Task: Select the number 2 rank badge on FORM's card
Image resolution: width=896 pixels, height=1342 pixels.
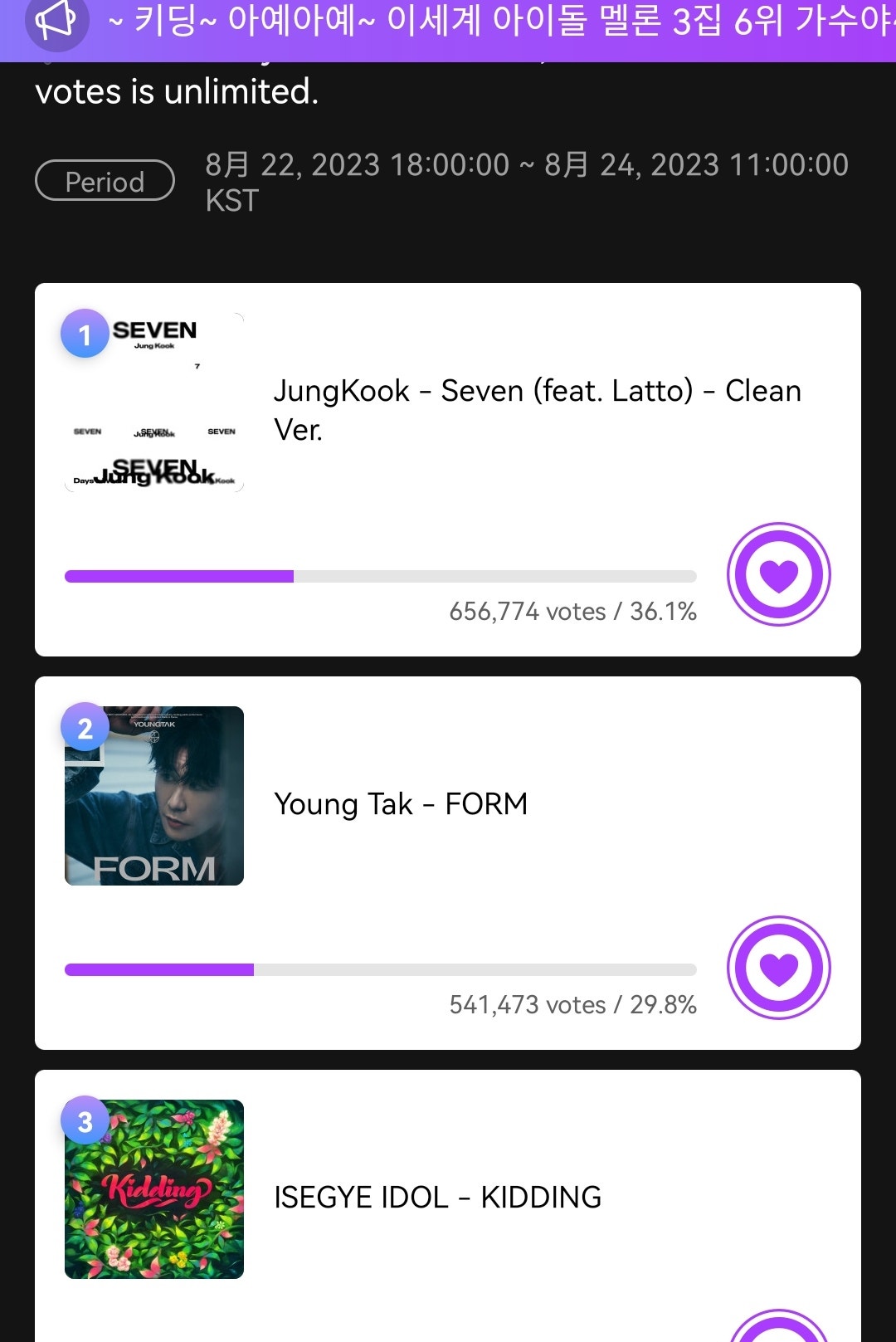Action: click(84, 729)
